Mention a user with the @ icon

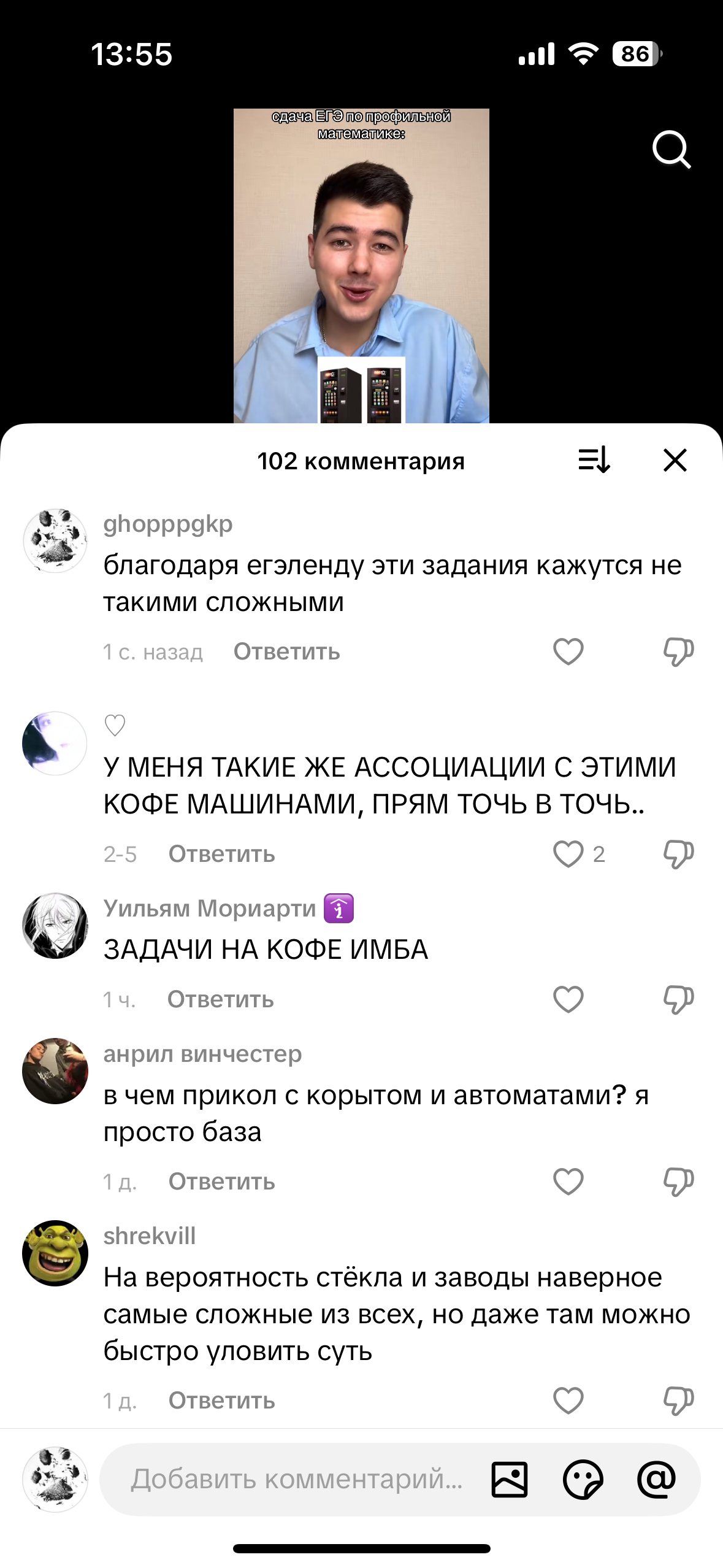(656, 1479)
